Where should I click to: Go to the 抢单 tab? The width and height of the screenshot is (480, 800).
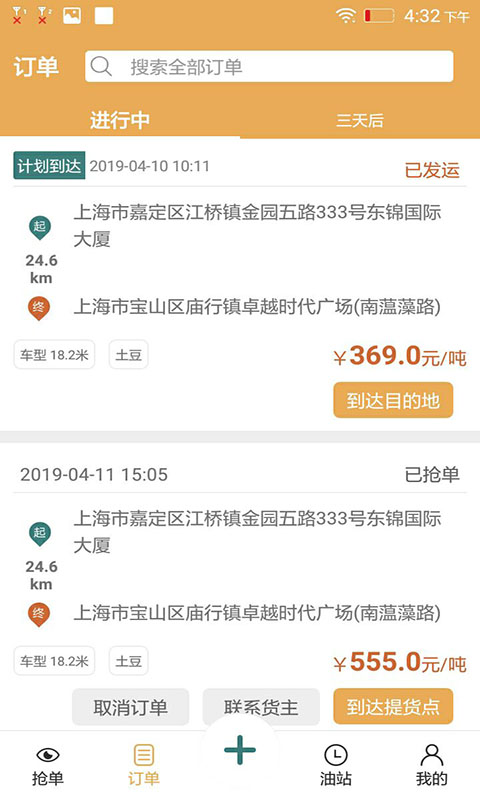tap(48, 766)
